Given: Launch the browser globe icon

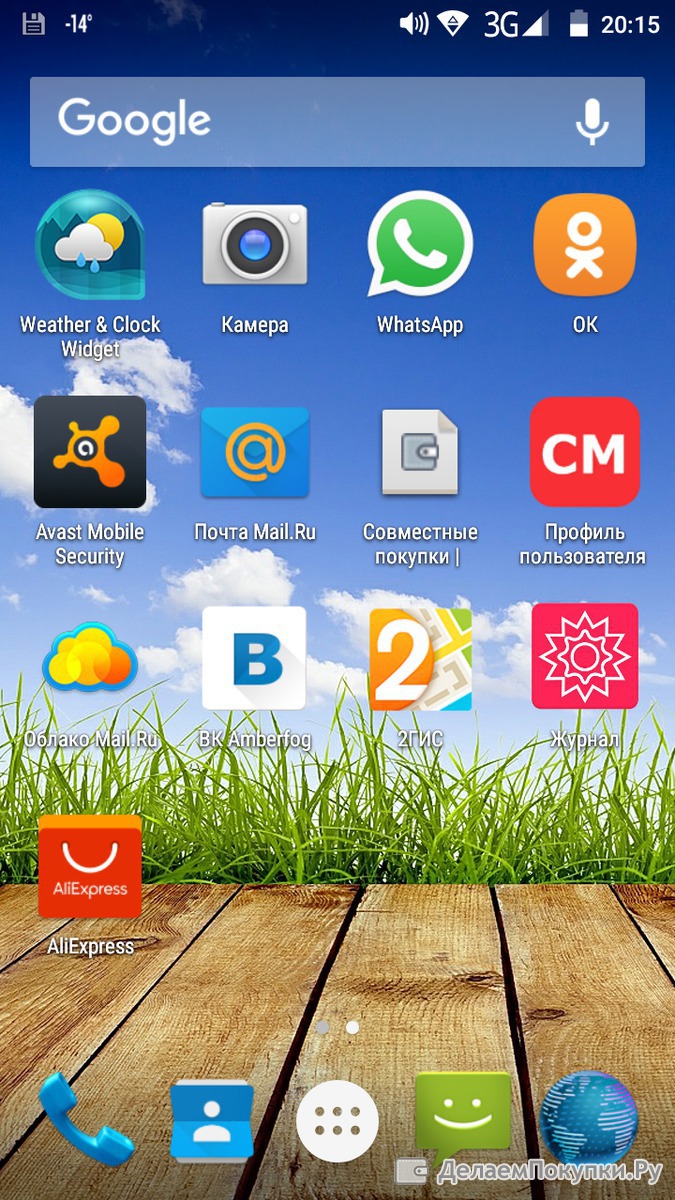Looking at the screenshot, I should click(589, 1118).
